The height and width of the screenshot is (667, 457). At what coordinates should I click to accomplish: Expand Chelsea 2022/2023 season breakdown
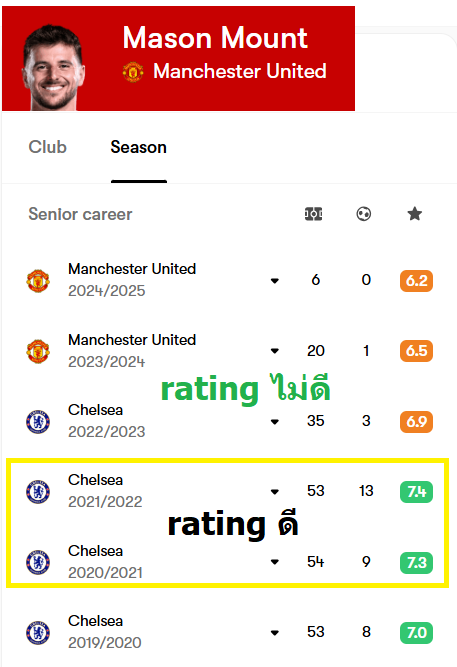coord(275,422)
